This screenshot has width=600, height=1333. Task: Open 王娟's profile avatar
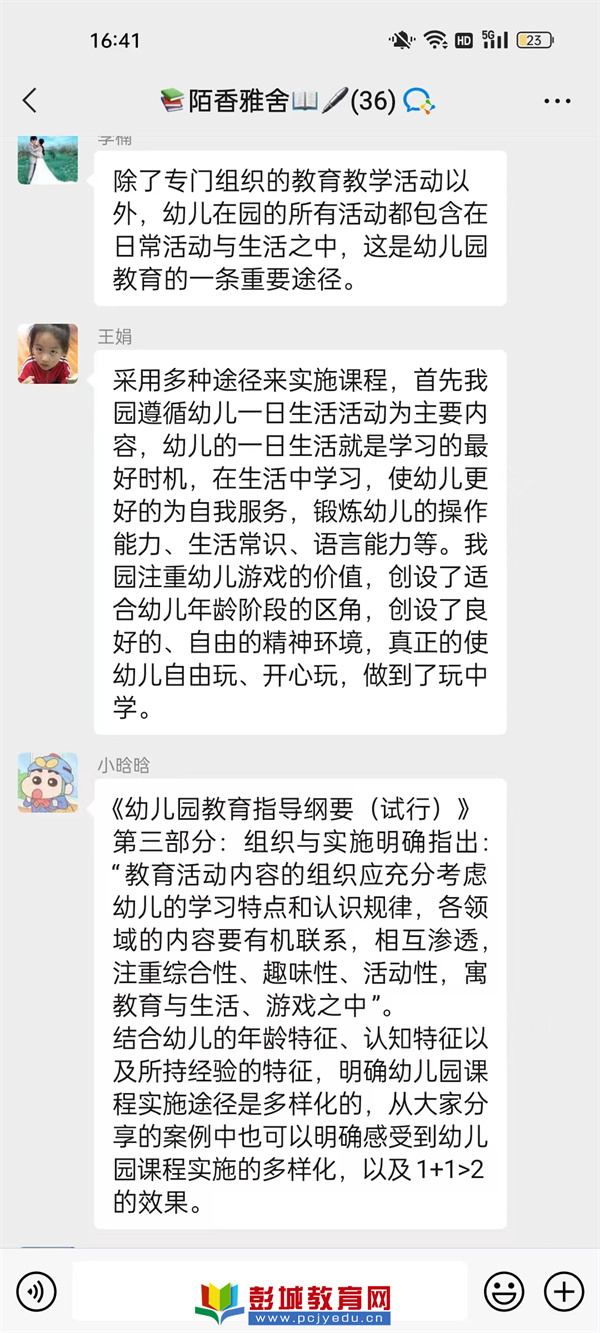coord(48,354)
